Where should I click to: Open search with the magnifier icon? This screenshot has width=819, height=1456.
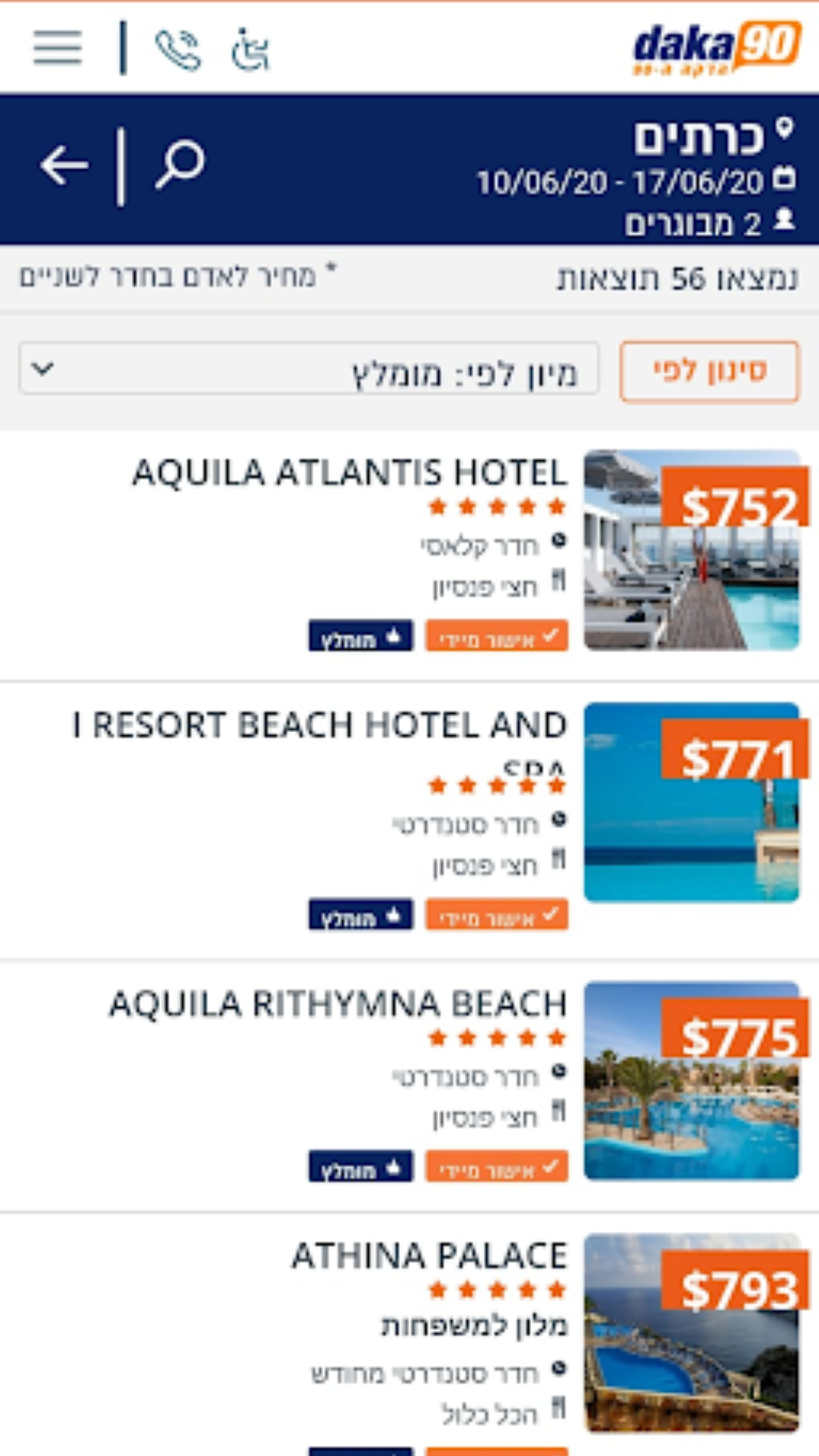pos(180,164)
